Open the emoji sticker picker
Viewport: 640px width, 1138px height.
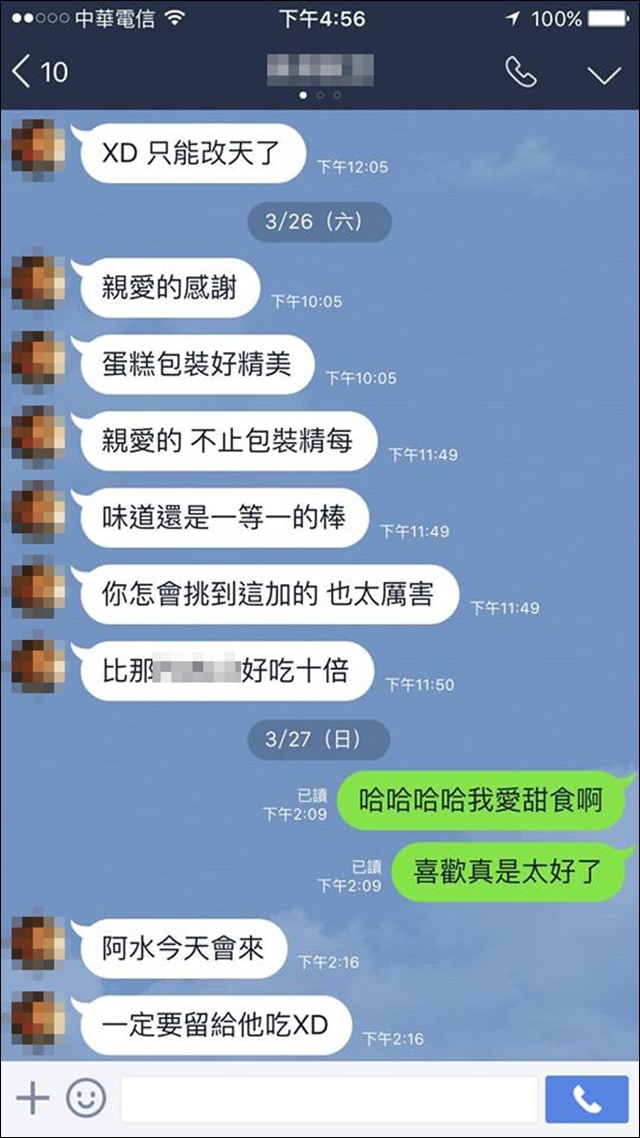pos(86,1099)
